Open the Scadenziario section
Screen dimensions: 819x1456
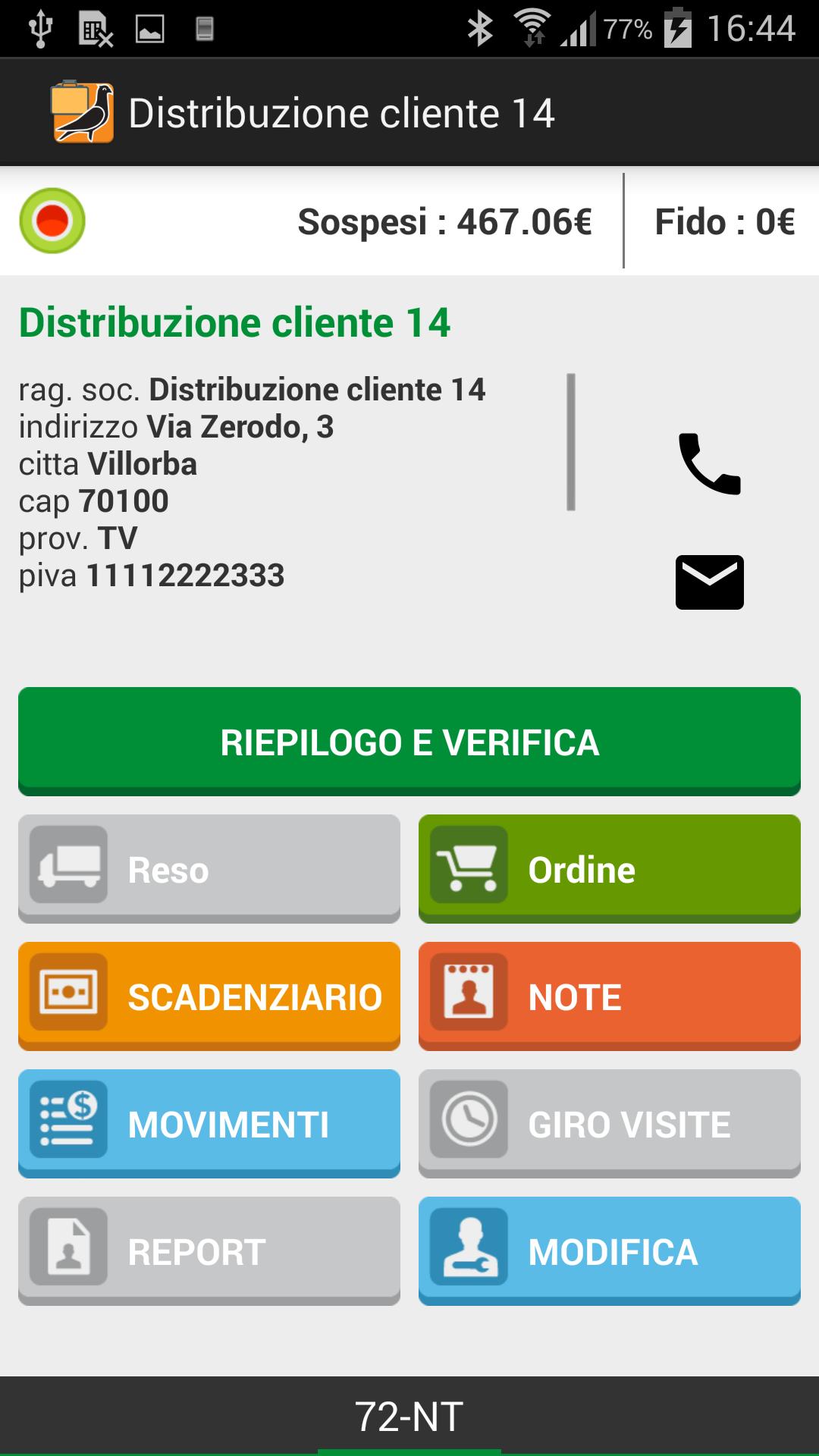[209, 996]
